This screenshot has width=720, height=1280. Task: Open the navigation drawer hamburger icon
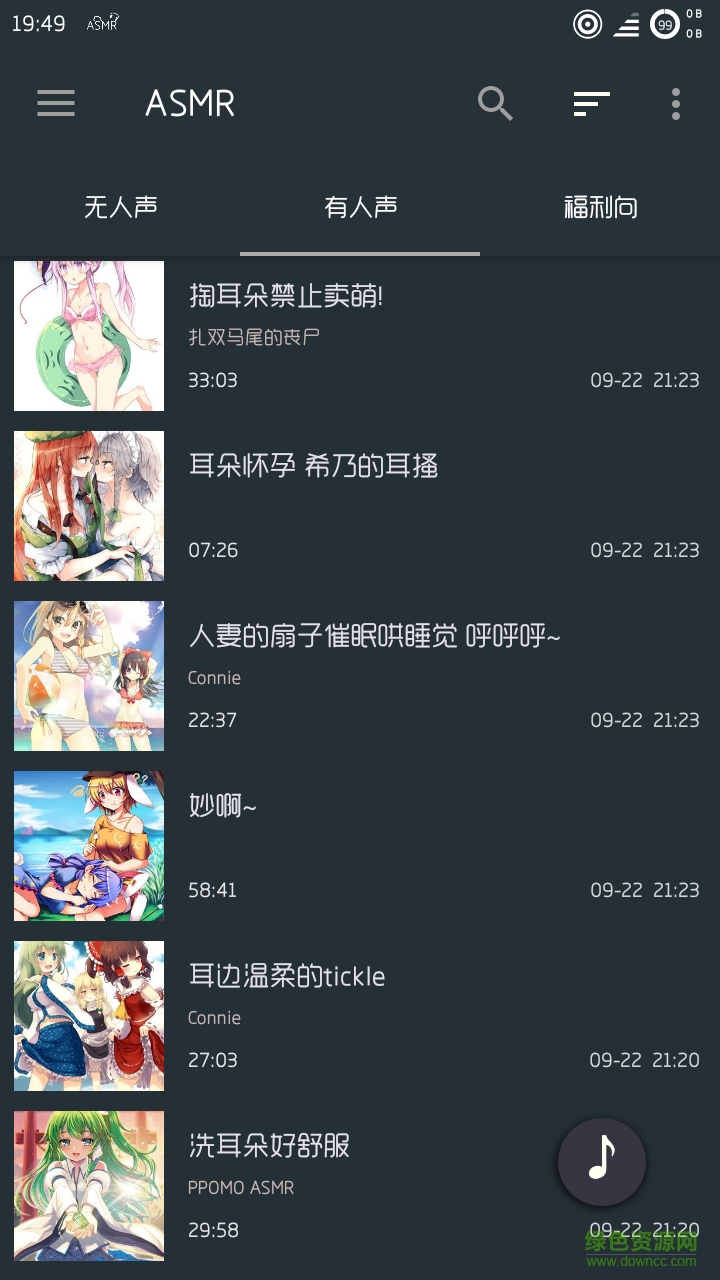click(x=56, y=103)
